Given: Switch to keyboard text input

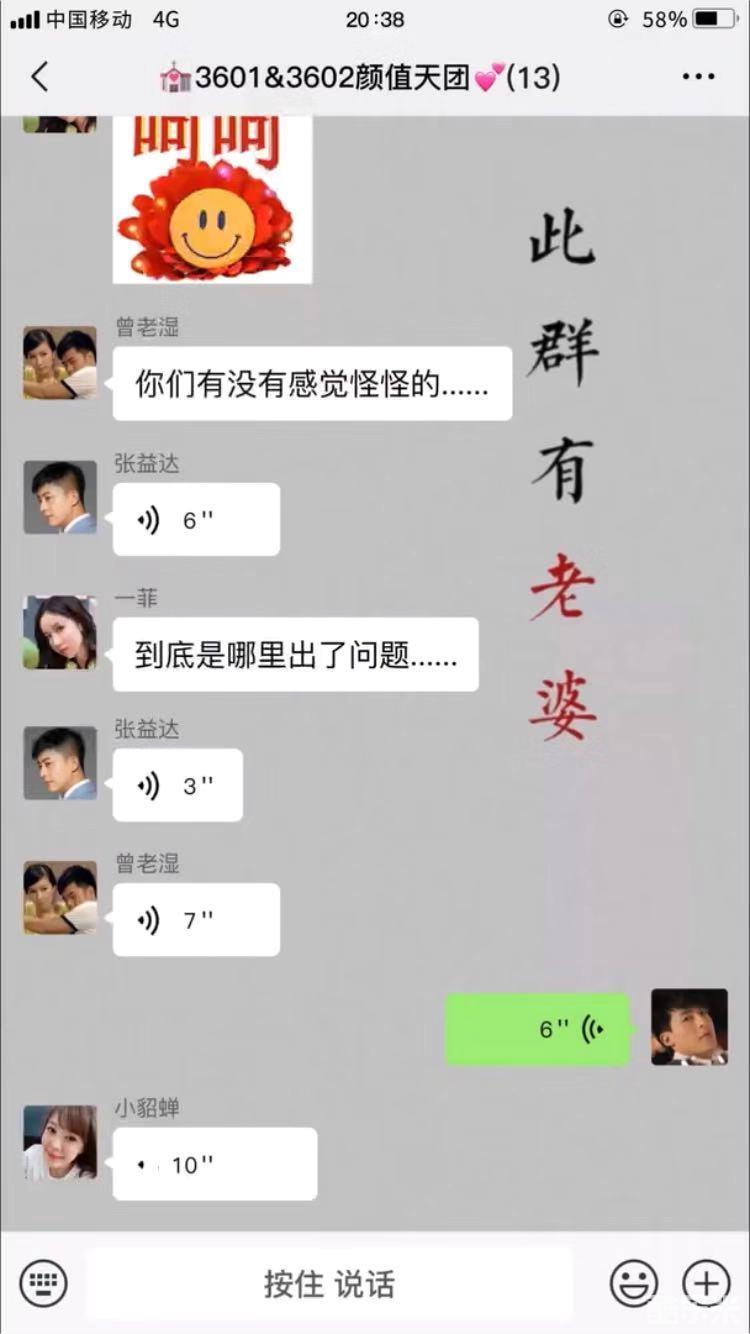Looking at the screenshot, I should 43,1282.
